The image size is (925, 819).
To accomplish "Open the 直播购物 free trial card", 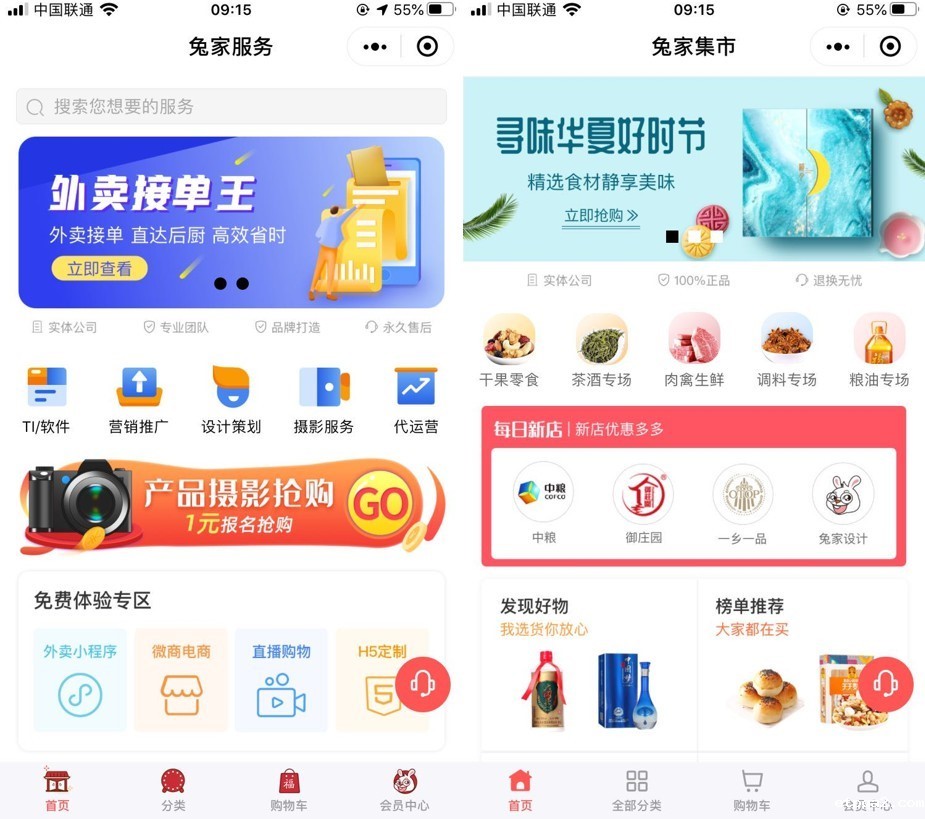I will coord(281,679).
